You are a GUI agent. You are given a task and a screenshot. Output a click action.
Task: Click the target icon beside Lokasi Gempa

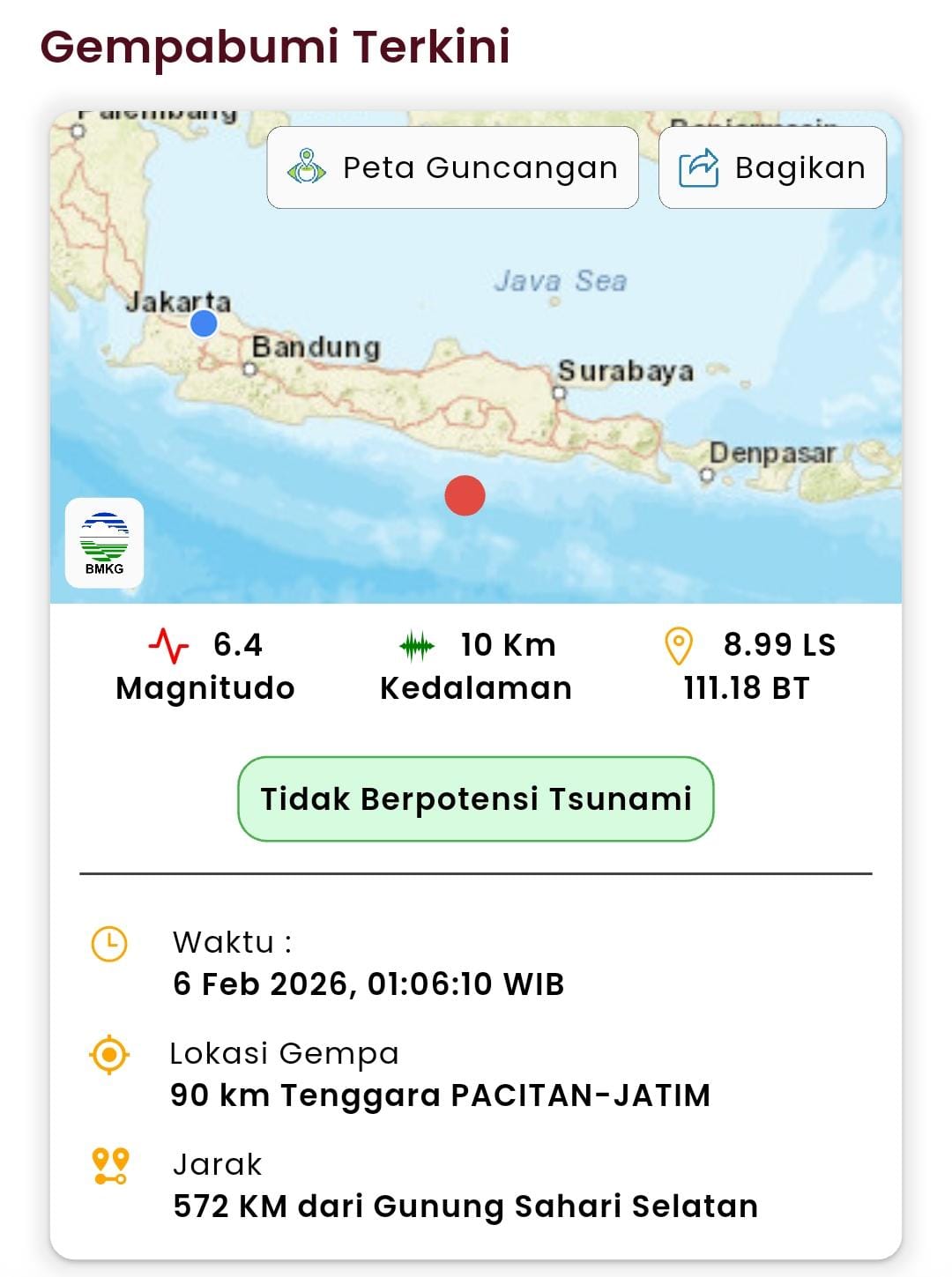108,1054
